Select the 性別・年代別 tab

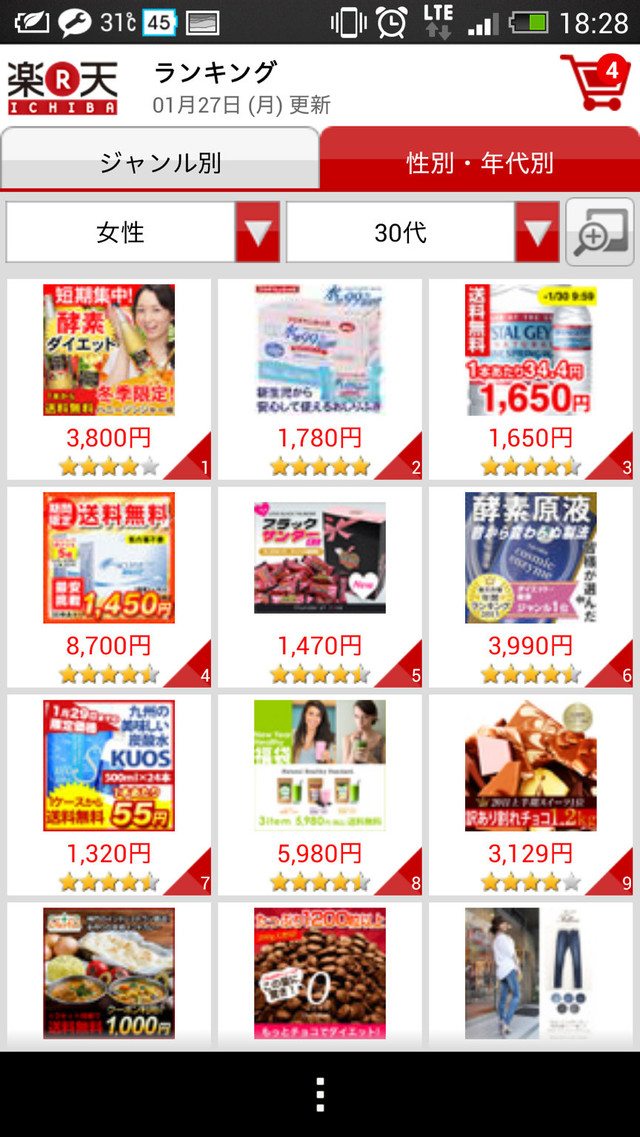tap(480, 162)
